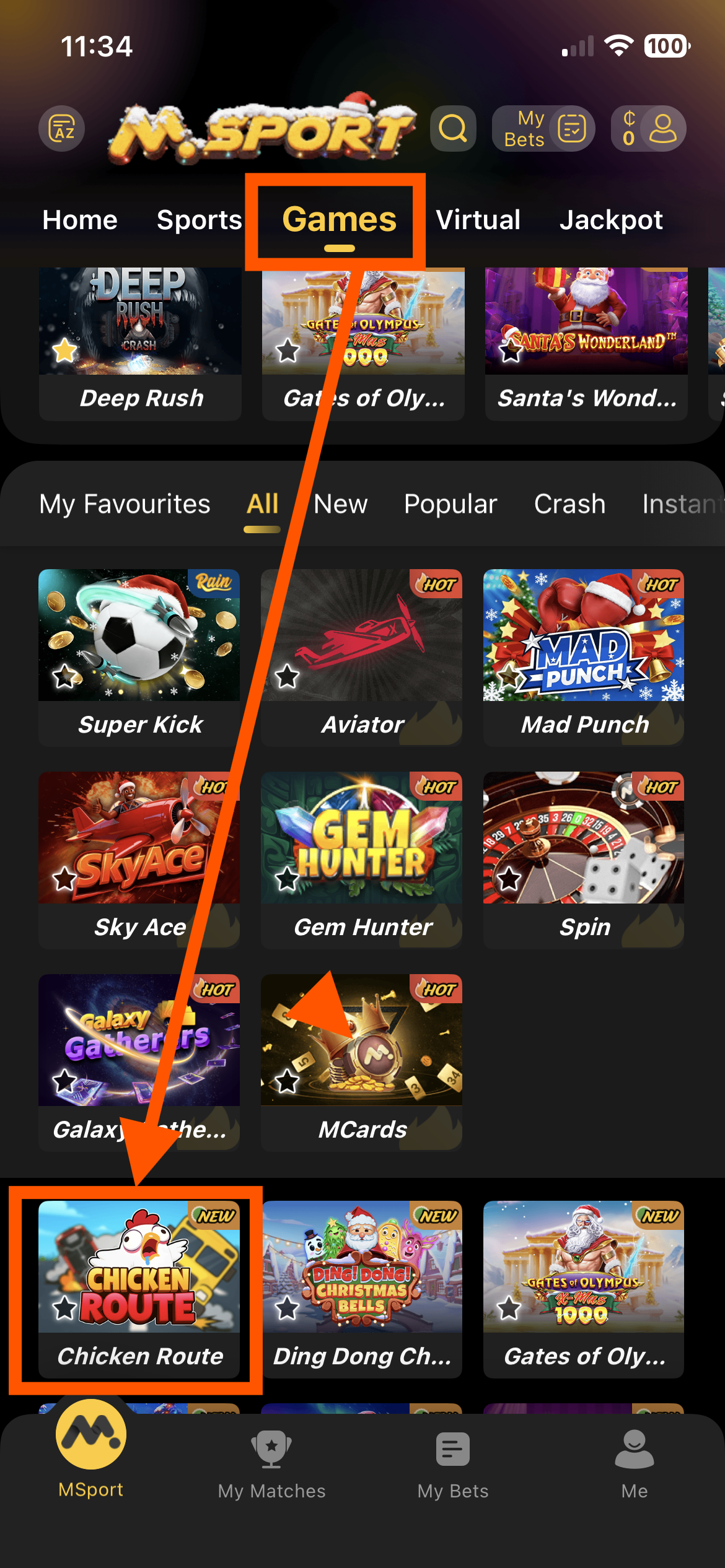
Task: Open the Chicken Route game
Action: tap(139, 1288)
